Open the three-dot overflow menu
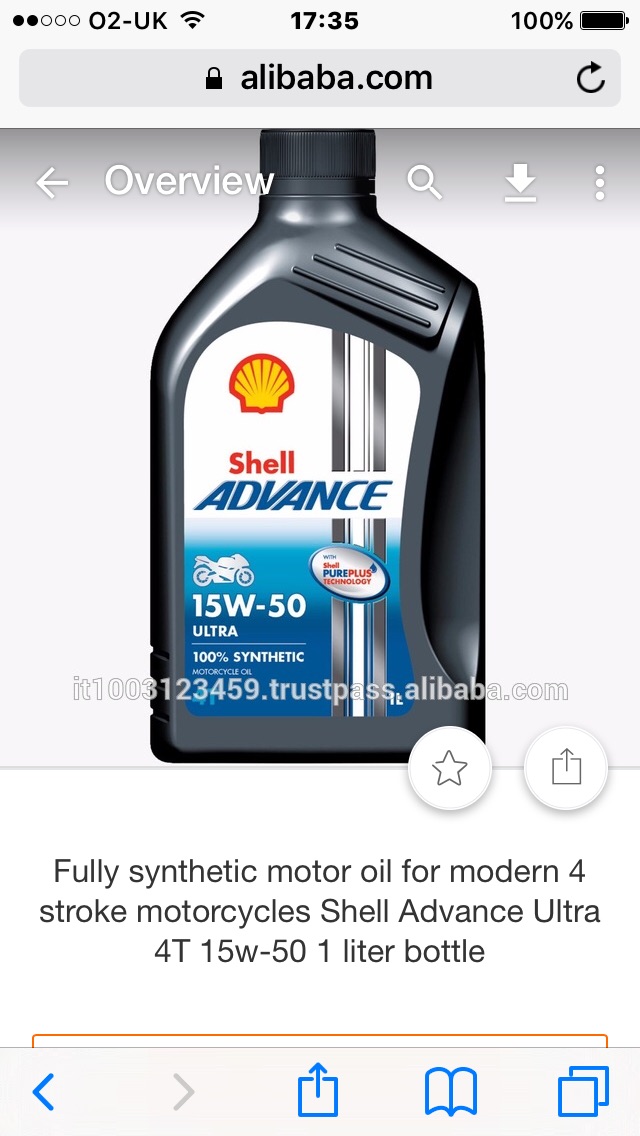Image resolution: width=640 pixels, height=1136 pixels. tap(599, 183)
